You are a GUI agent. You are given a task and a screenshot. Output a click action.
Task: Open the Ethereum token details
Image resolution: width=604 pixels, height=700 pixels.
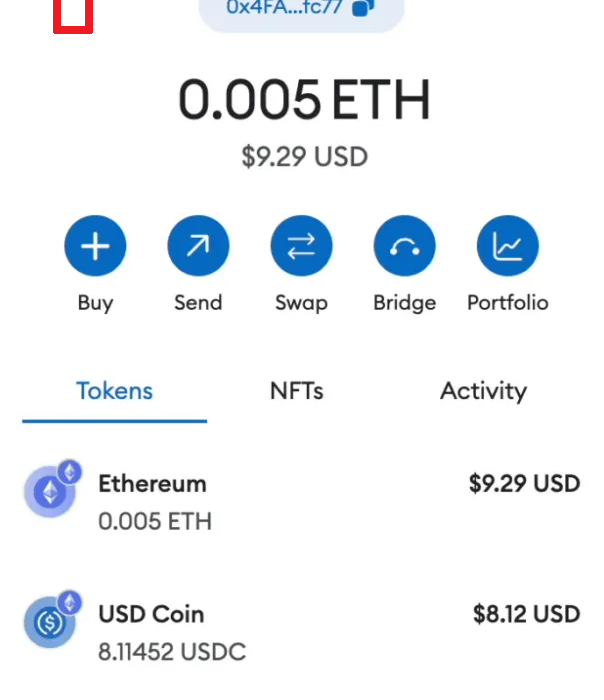pyautogui.click(x=300, y=501)
